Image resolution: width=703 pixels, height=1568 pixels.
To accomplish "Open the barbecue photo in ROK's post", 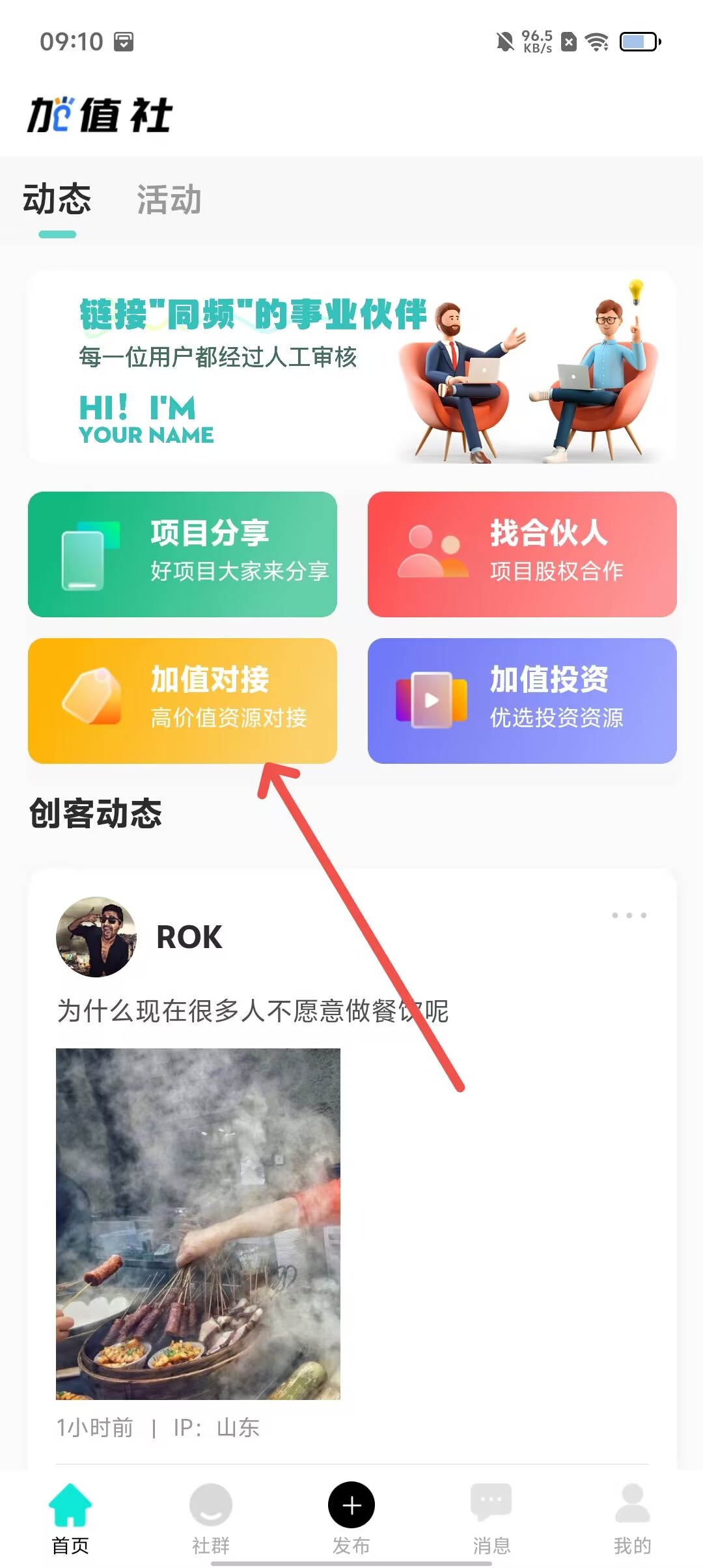I will 198,1224.
